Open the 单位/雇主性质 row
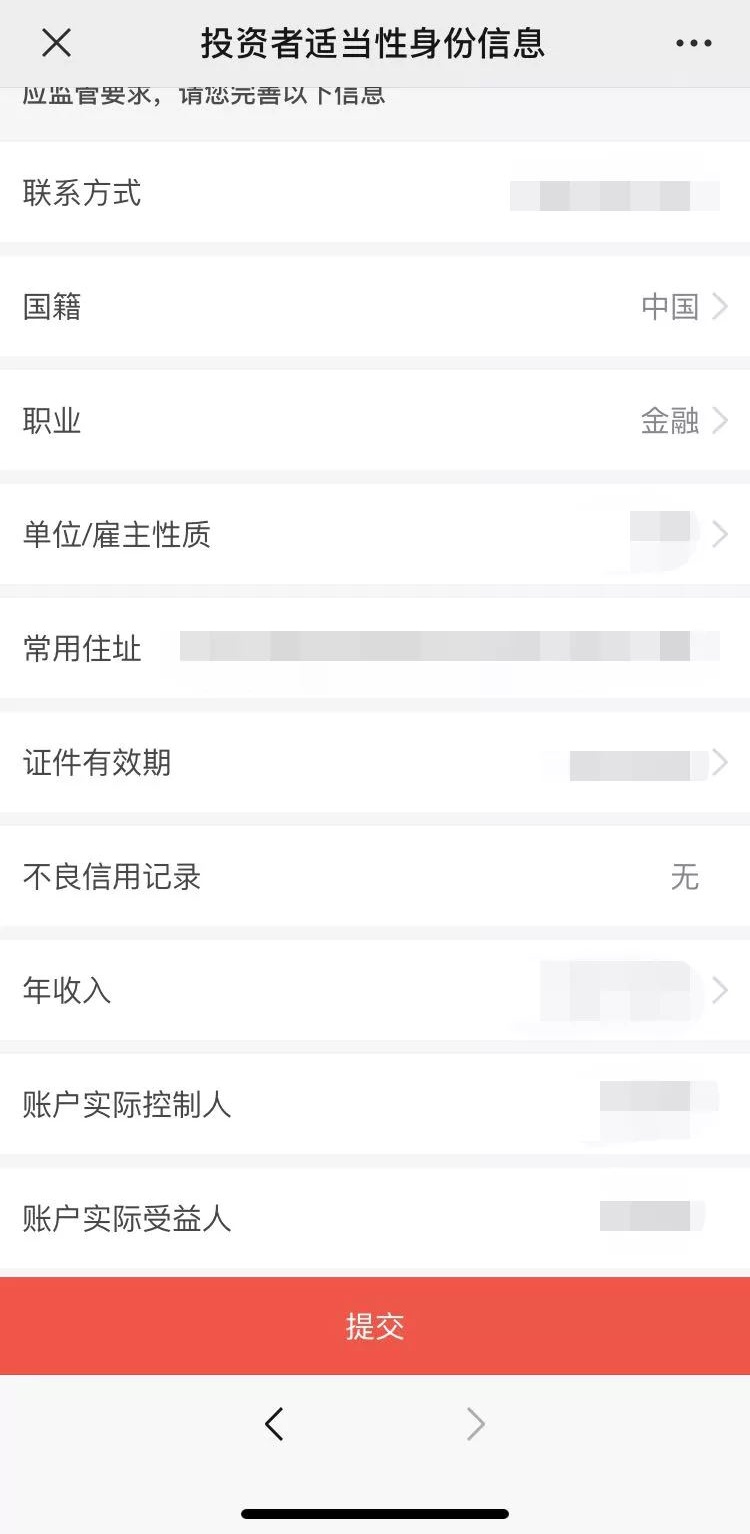 [x=375, y=534]
